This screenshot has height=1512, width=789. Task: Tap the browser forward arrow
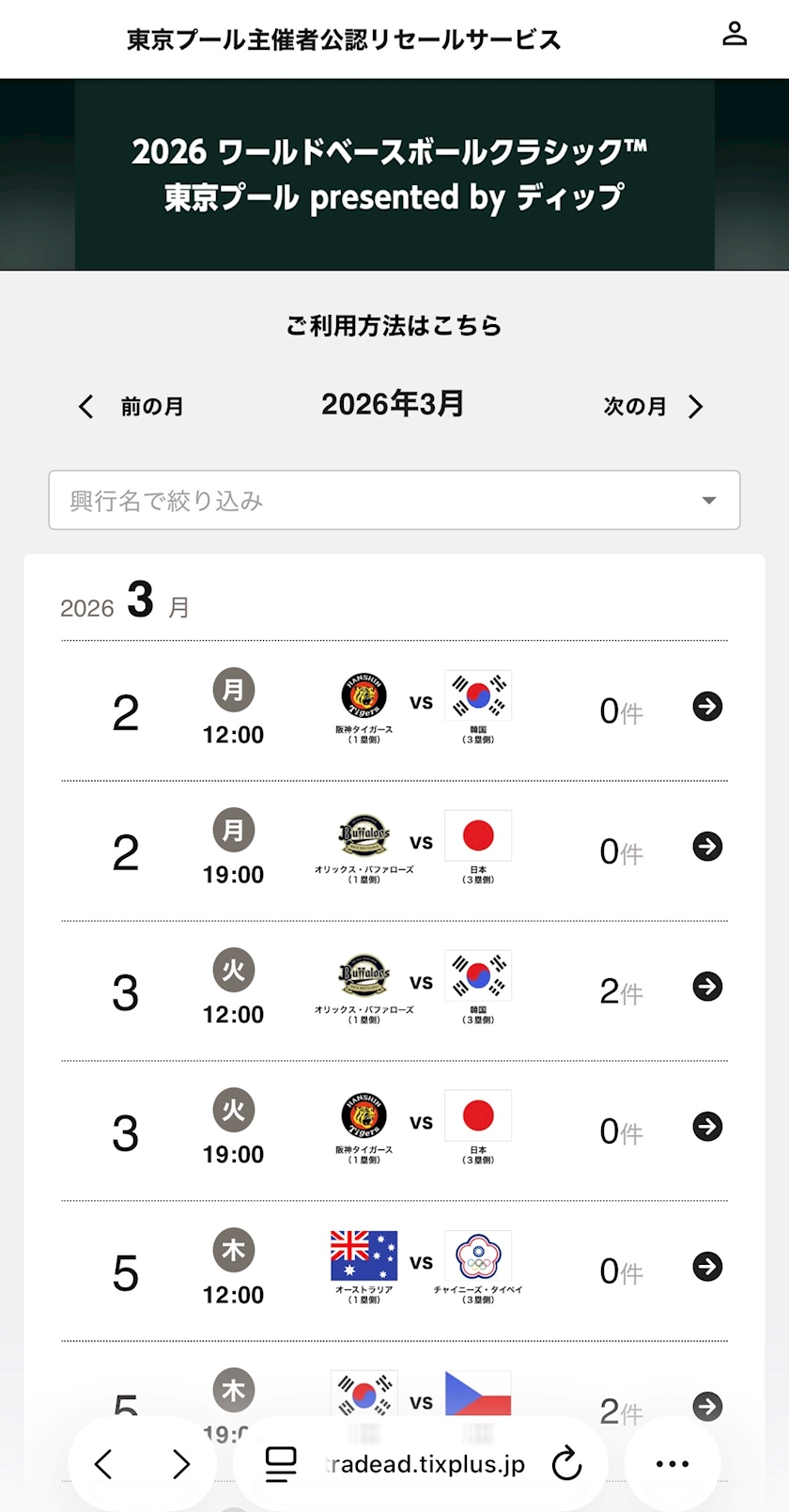(x=181, y=1463)
